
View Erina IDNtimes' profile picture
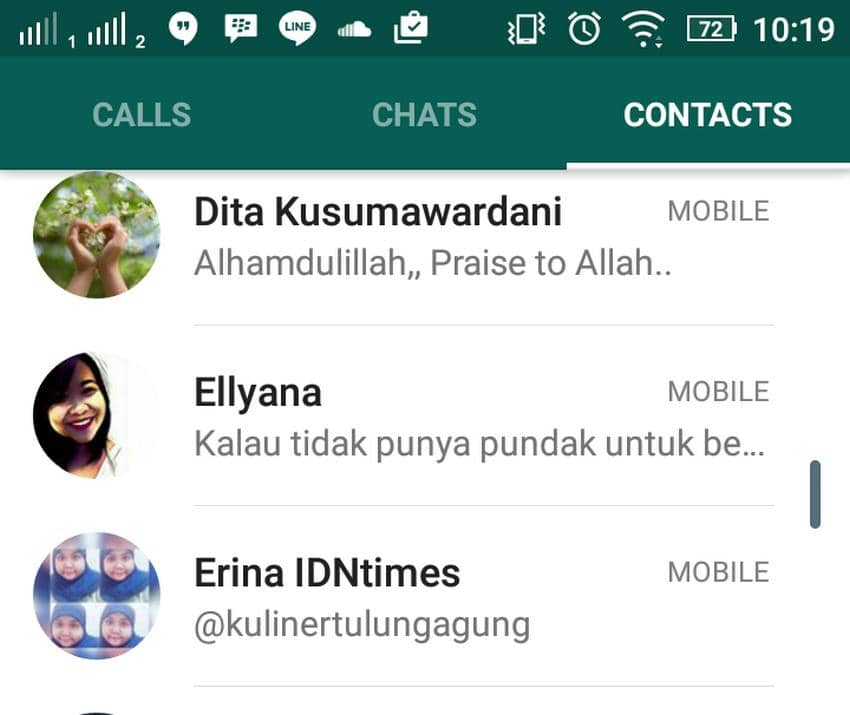96,596
